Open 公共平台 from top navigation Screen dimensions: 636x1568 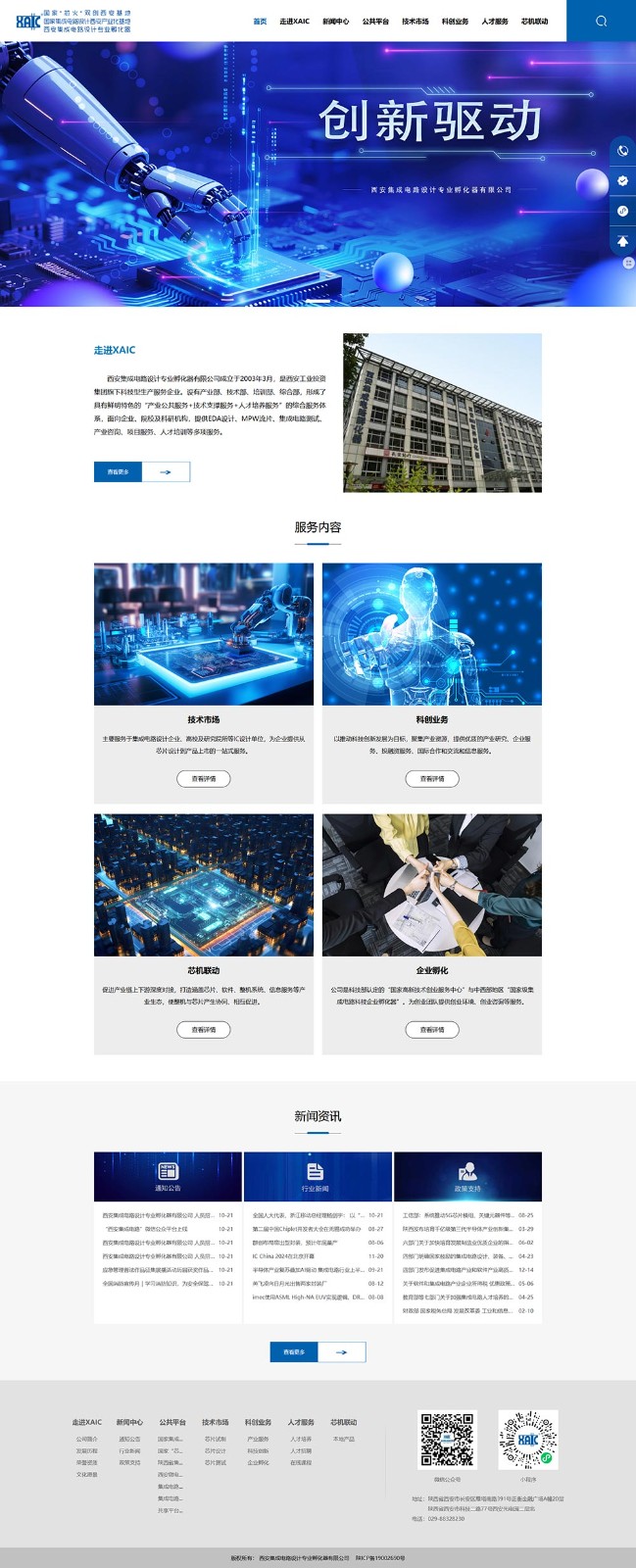point(375,22)
